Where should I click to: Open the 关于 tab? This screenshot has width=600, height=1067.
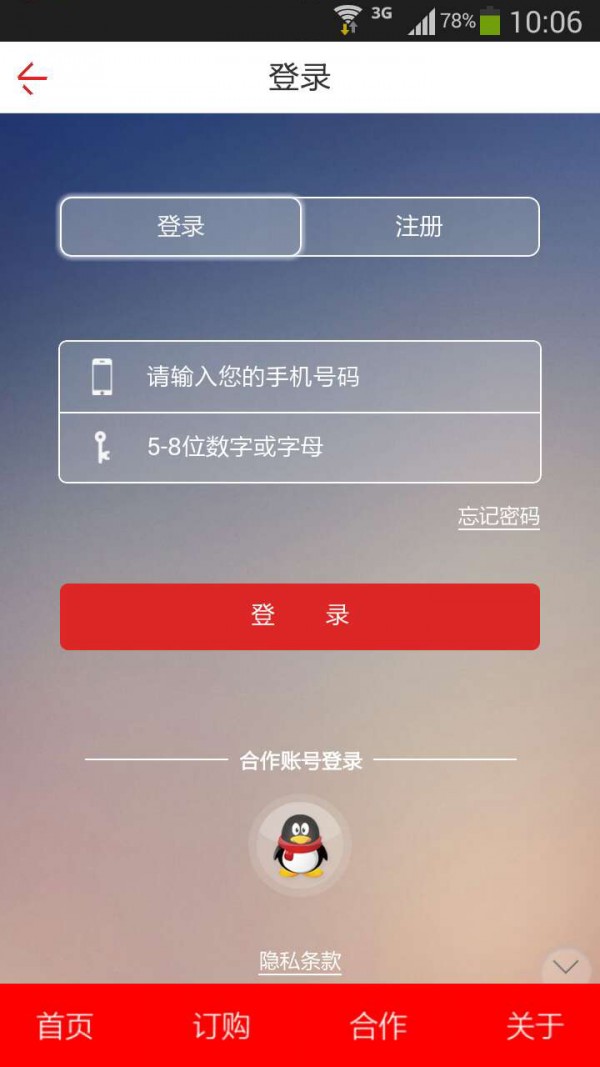[x=534, y=1026]
